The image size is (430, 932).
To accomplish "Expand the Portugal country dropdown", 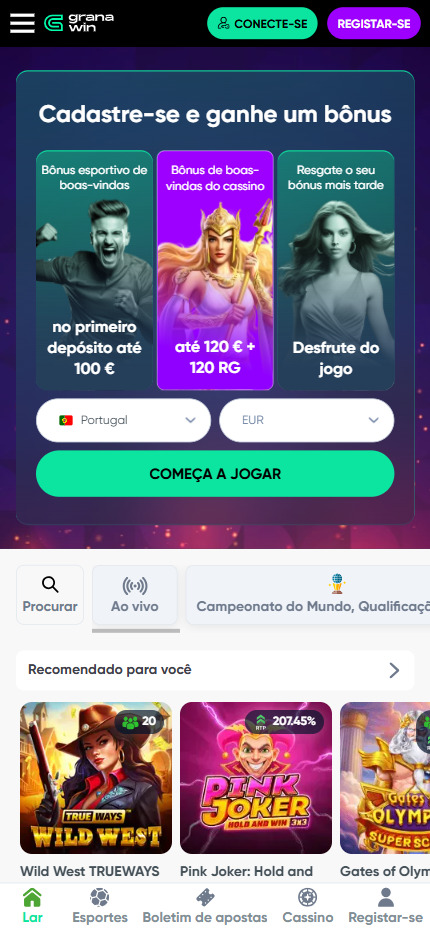I will coord(124,420).
